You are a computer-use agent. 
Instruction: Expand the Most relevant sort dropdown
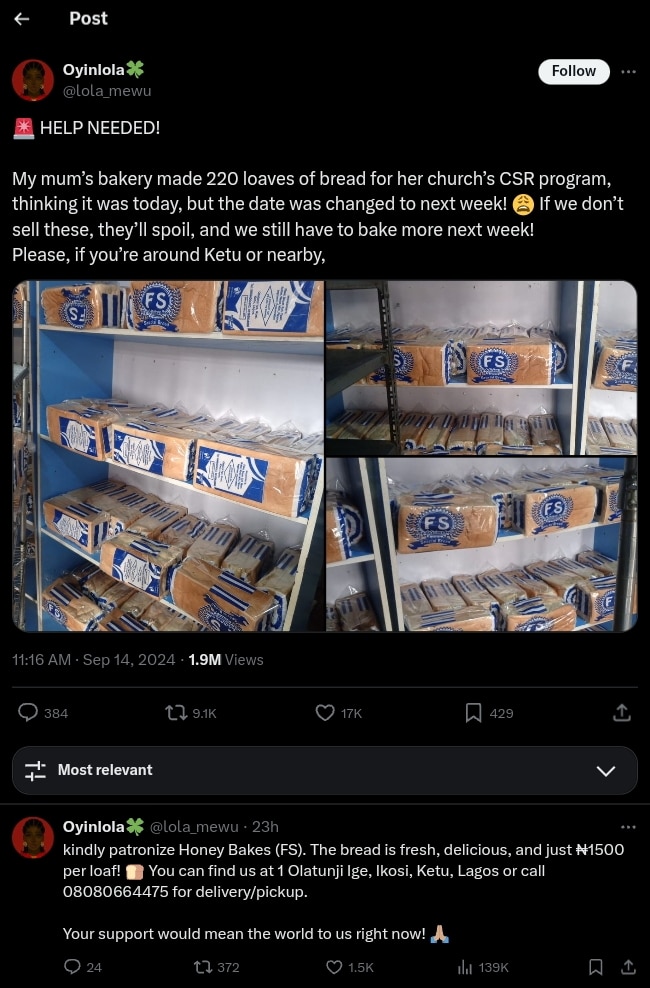(x=605, y=771)
